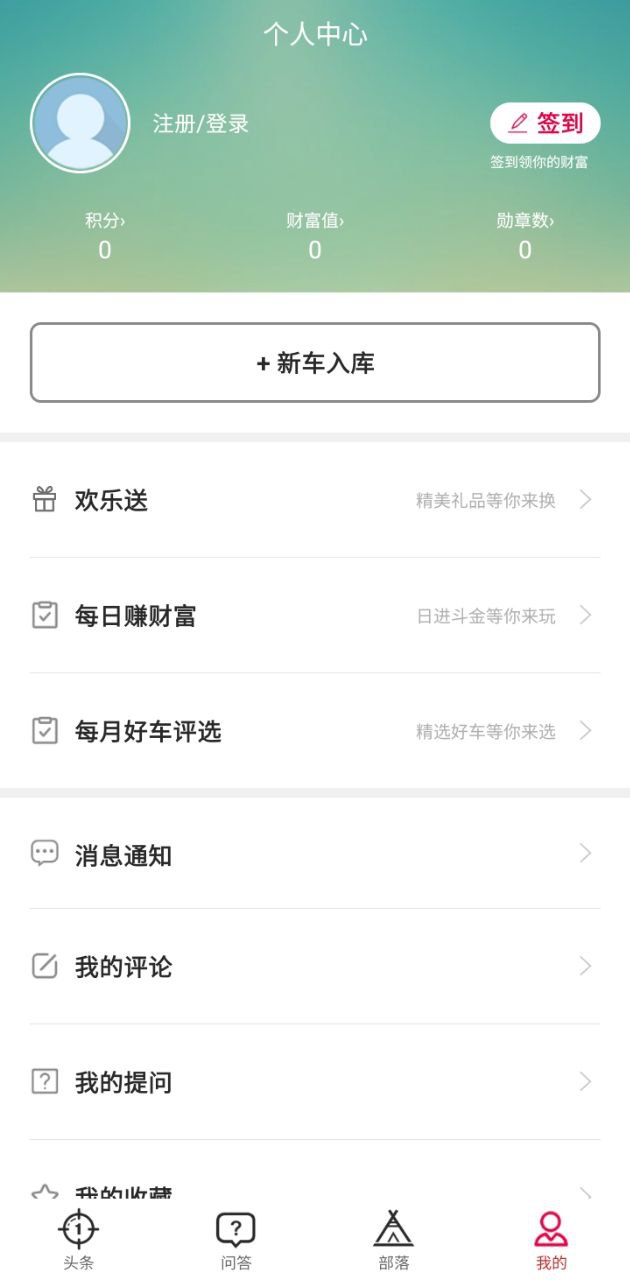Switch to the 头条 tab
Screen dimensions: 630x1280
tap(79, 1240)
